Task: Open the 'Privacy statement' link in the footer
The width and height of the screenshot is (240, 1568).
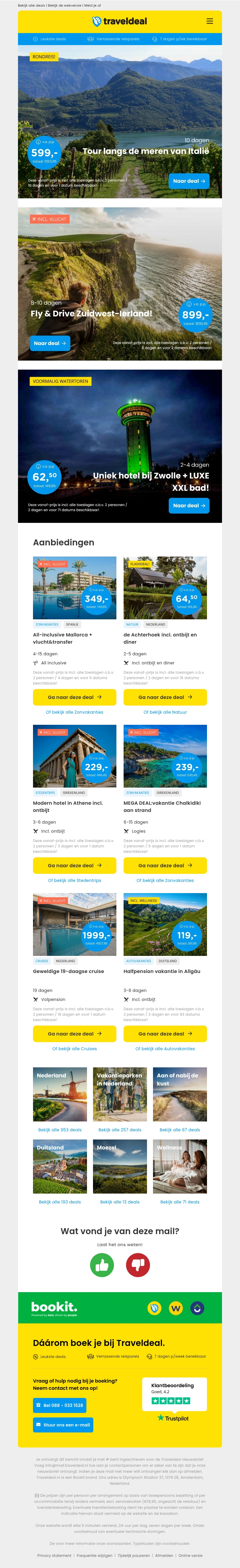Action: click(54, 1555)
